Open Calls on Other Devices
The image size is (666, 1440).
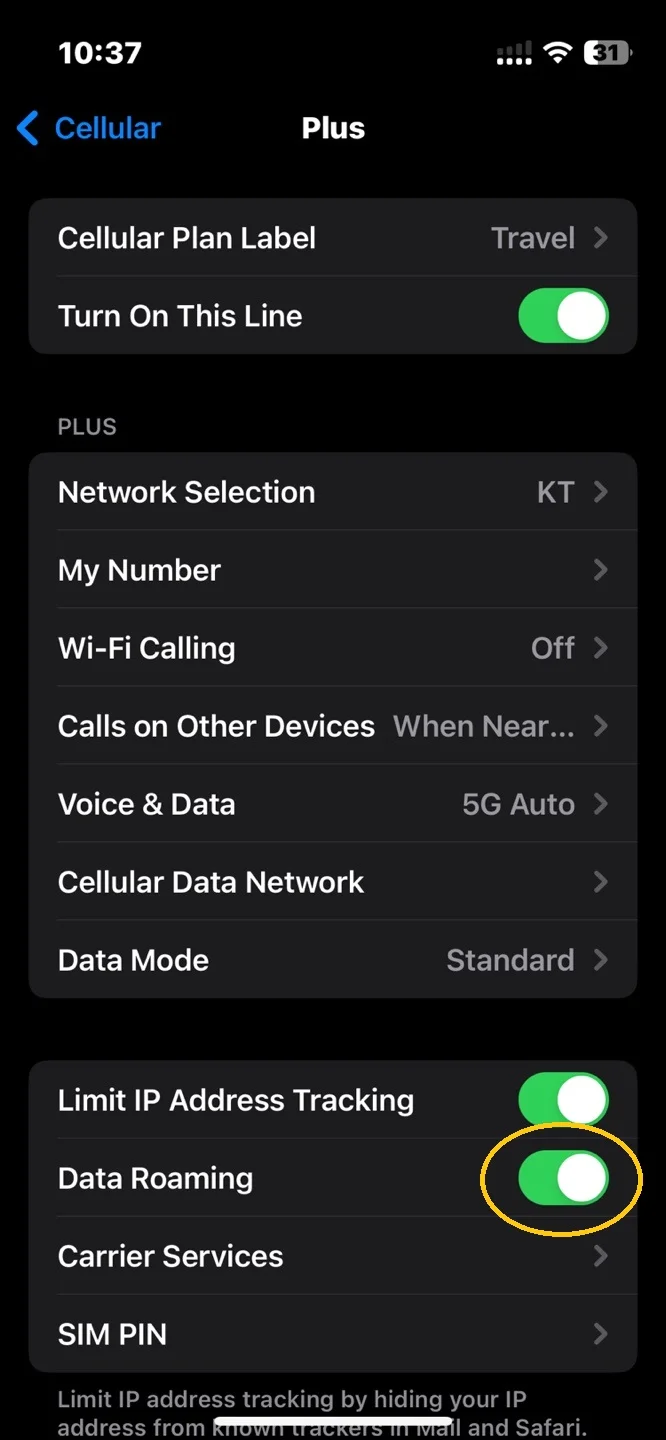(x=332, y=726)
